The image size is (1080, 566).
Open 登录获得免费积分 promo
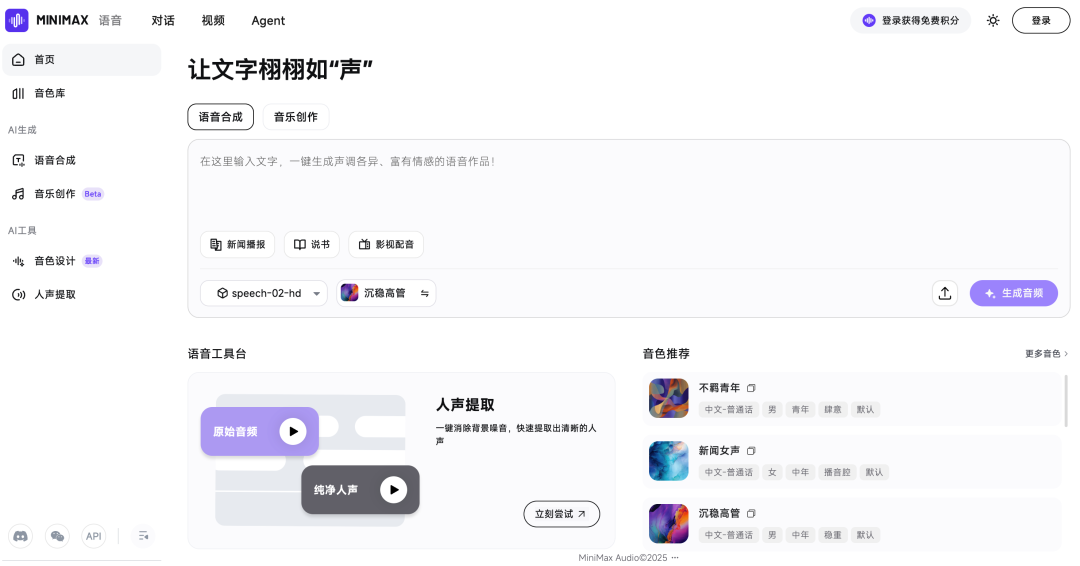click(x=910, y=20)
